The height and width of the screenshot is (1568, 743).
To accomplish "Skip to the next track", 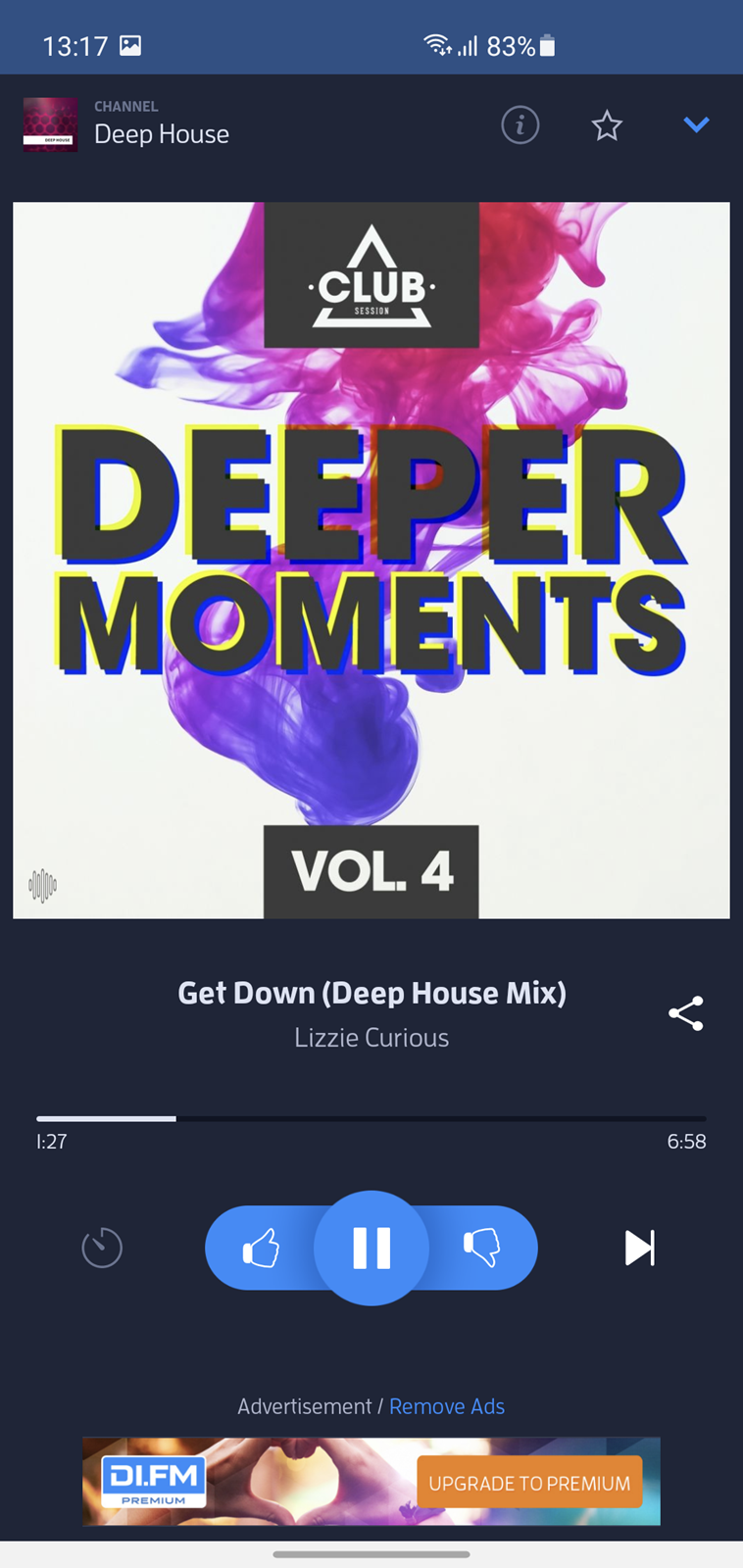I will pos(639,1248).
